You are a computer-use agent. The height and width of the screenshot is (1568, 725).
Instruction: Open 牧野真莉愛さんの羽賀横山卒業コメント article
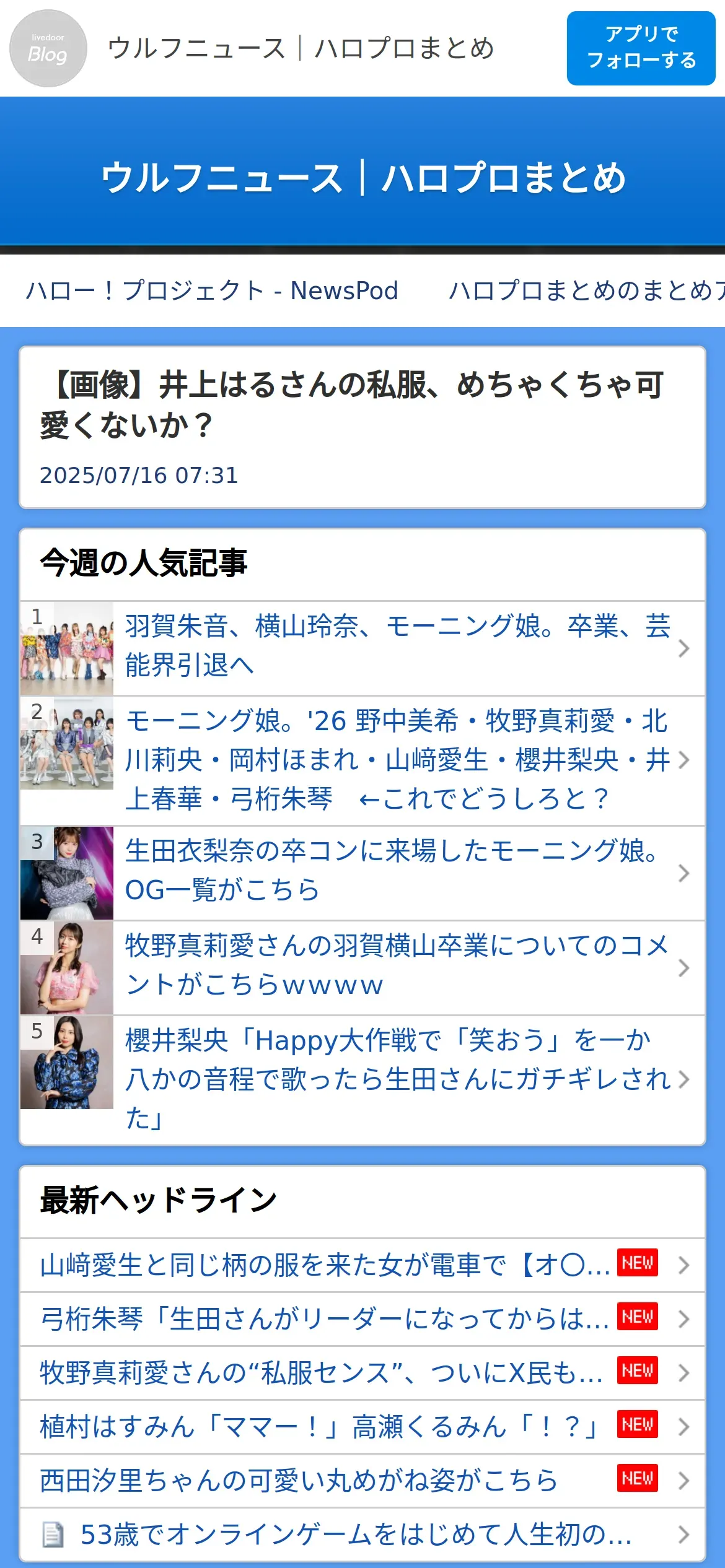pos(362,968)
